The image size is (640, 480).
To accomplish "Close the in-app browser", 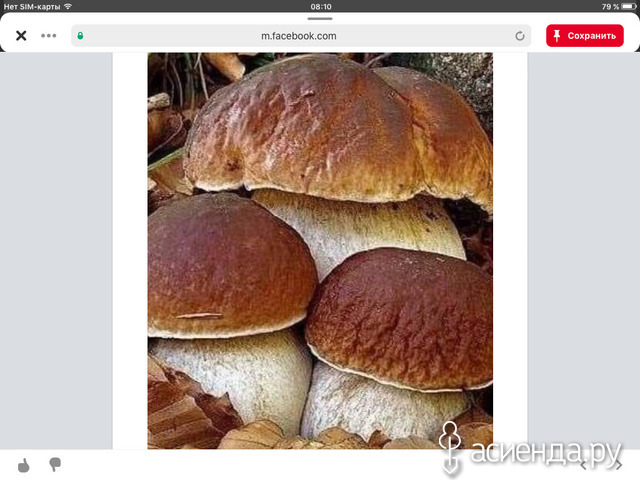I will pyautogui.click(x=20, y=36).
